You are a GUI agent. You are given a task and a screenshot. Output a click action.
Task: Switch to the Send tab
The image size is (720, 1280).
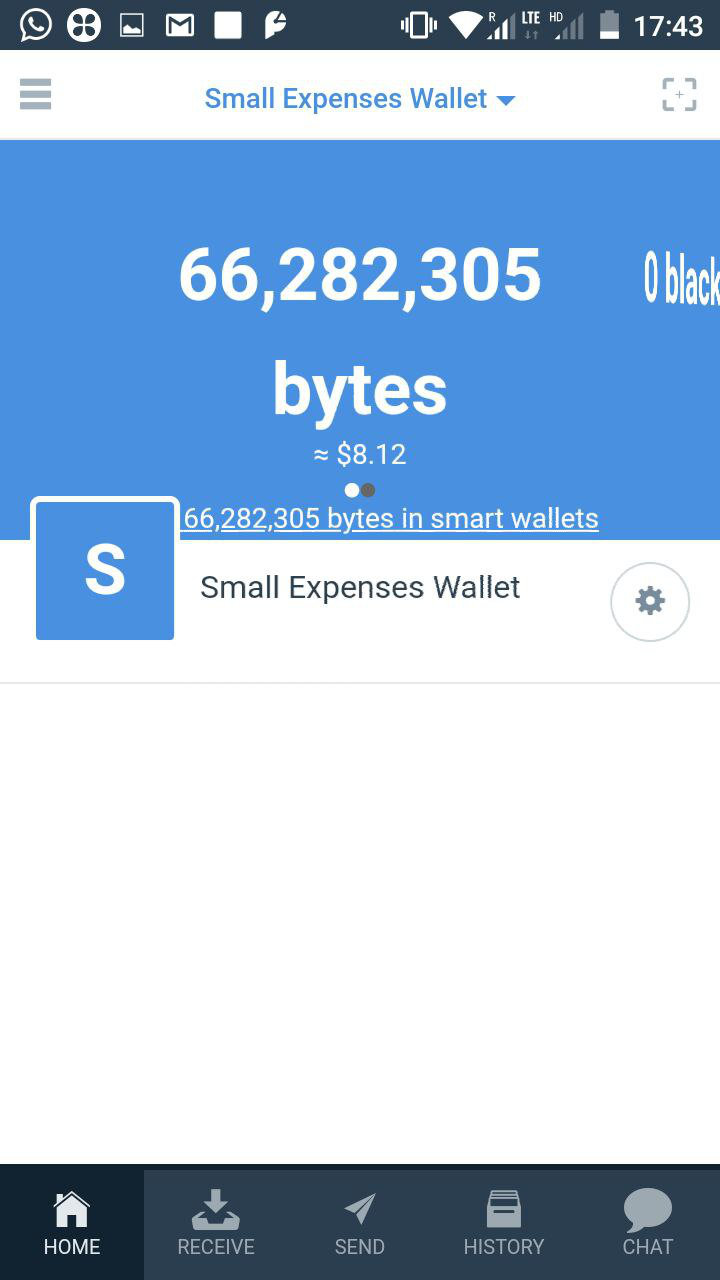(360, 1223)
